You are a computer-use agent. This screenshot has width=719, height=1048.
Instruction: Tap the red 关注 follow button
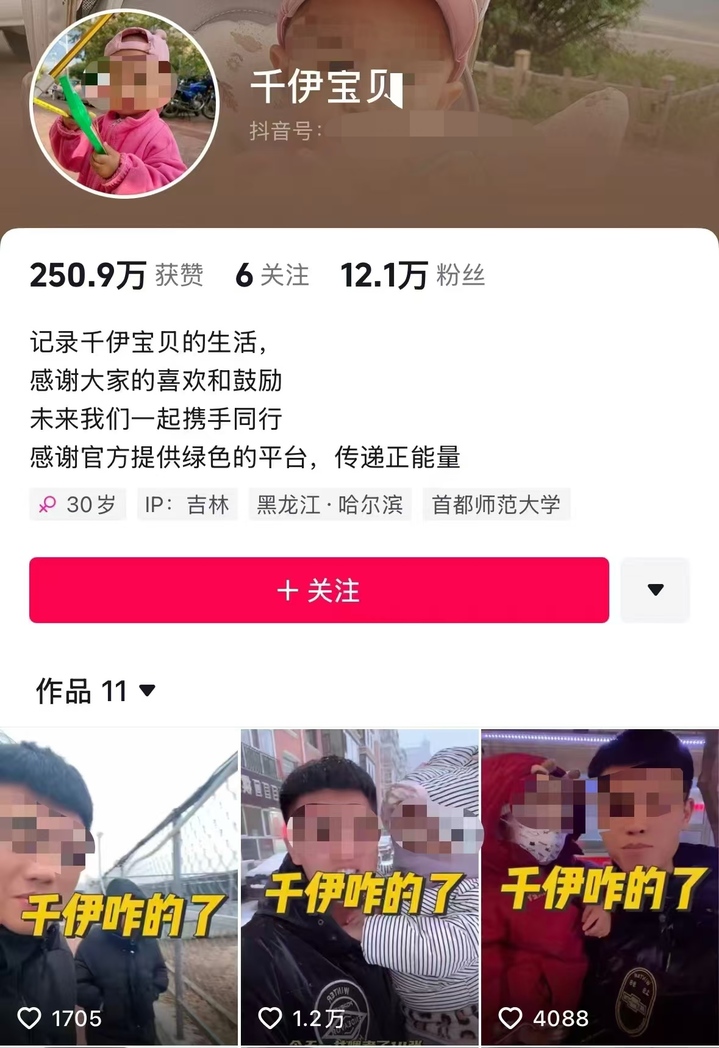pos(318,590)
